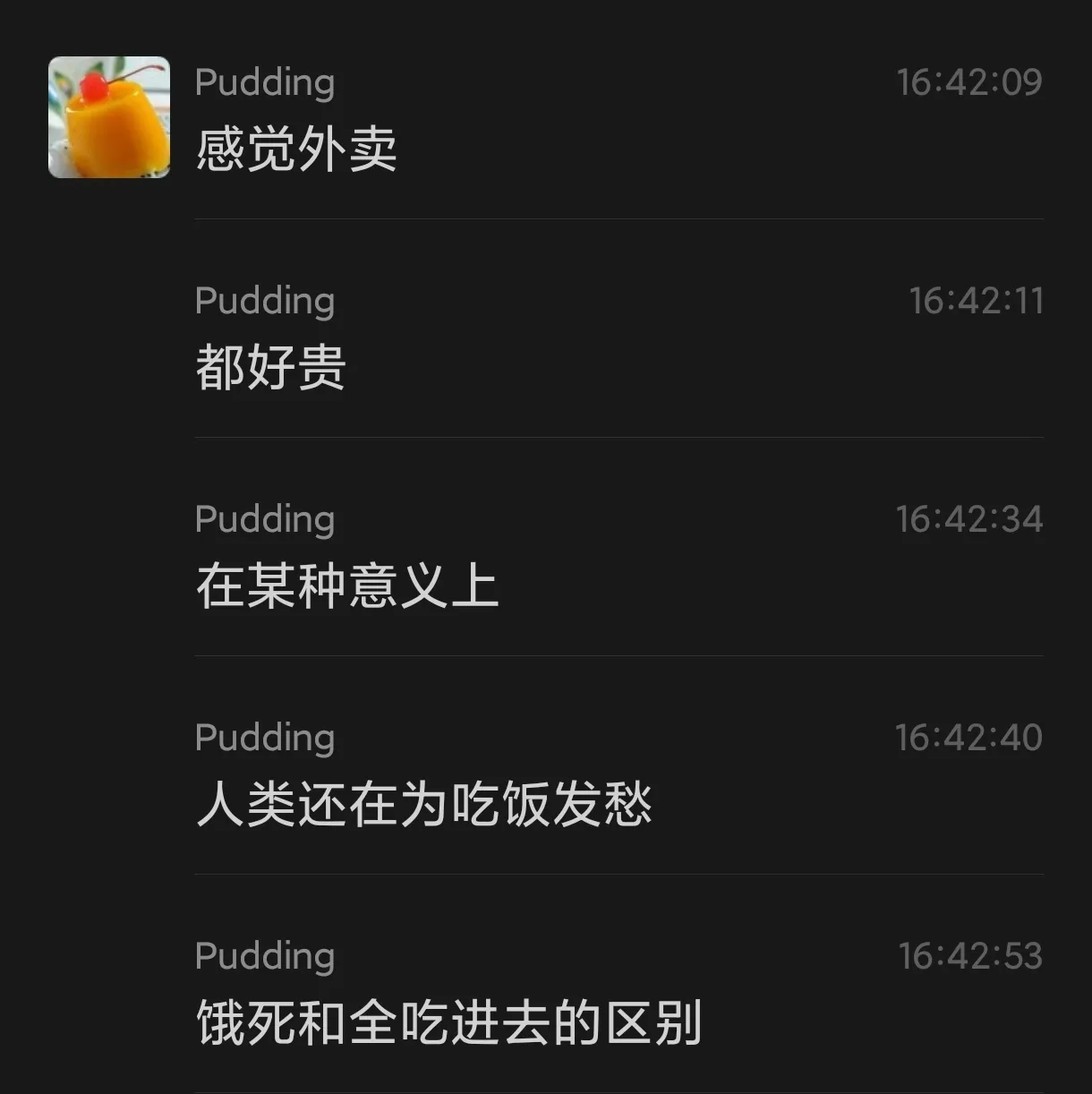Select the timestamp 16:42:34

coord(969,519)
